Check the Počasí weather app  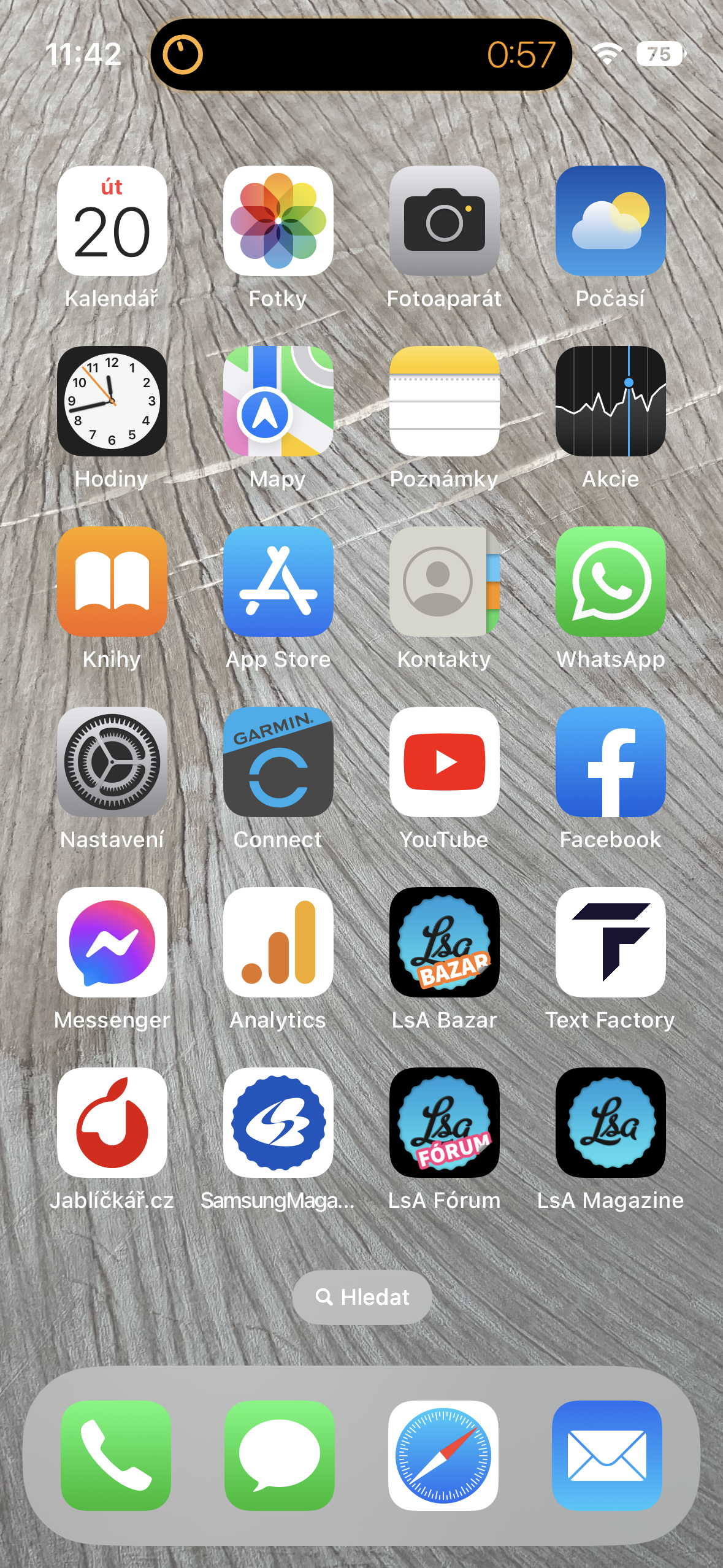pos(611,221)
